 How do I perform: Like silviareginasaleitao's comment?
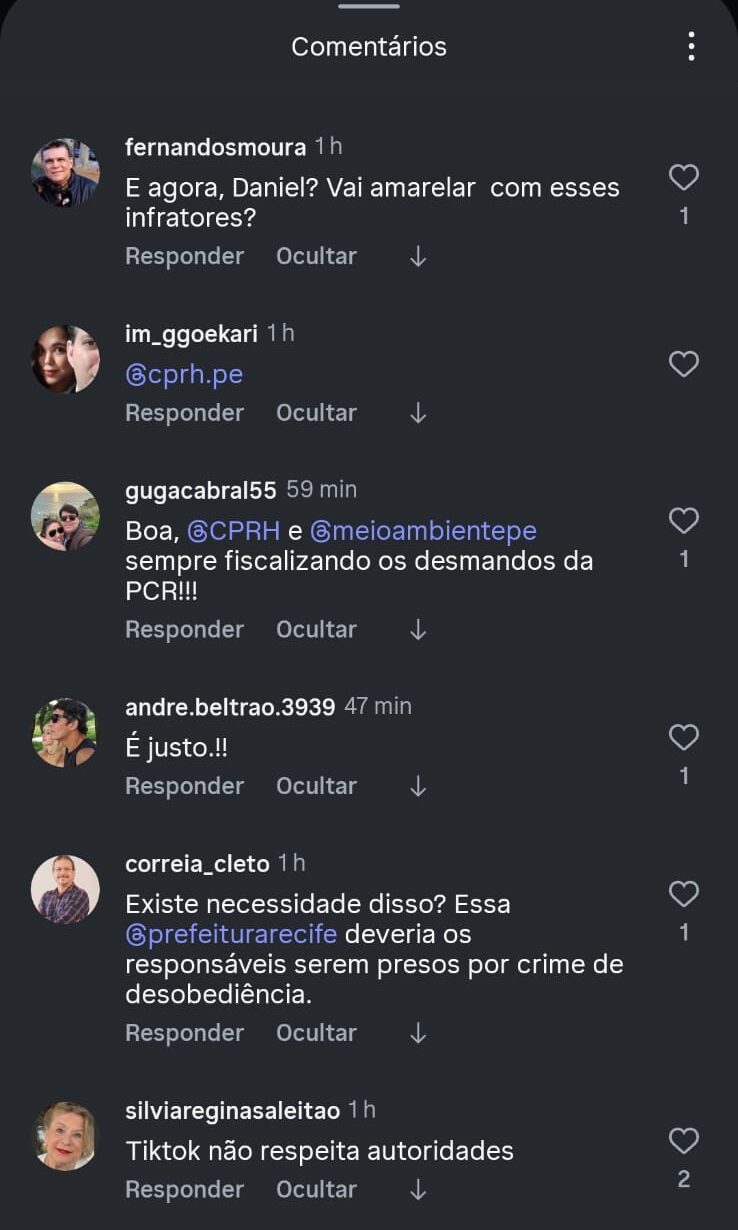tap(683, 1141)
